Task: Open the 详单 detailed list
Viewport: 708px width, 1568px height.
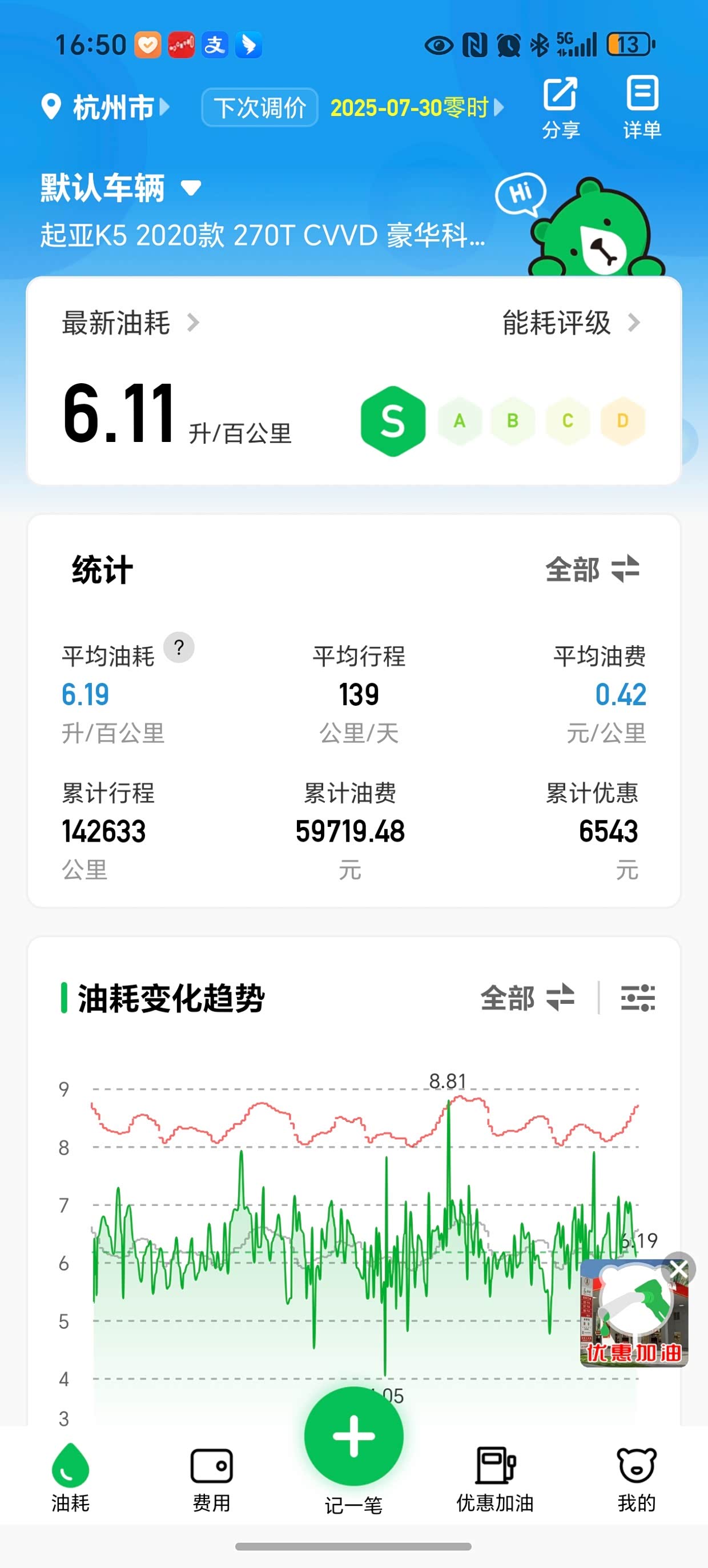Action: click(642, 107)
